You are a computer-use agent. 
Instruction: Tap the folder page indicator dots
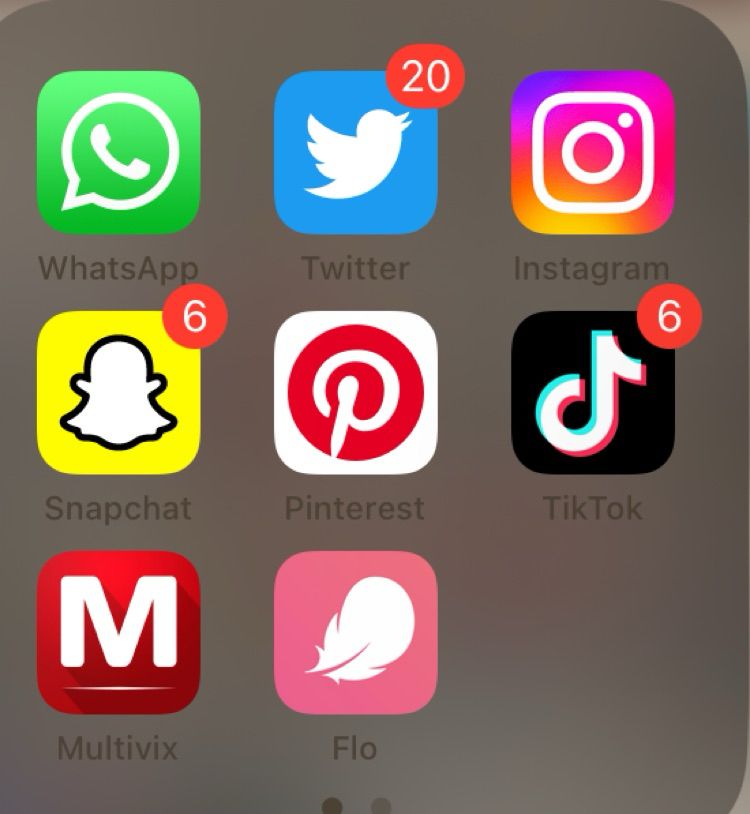[356, 804]
